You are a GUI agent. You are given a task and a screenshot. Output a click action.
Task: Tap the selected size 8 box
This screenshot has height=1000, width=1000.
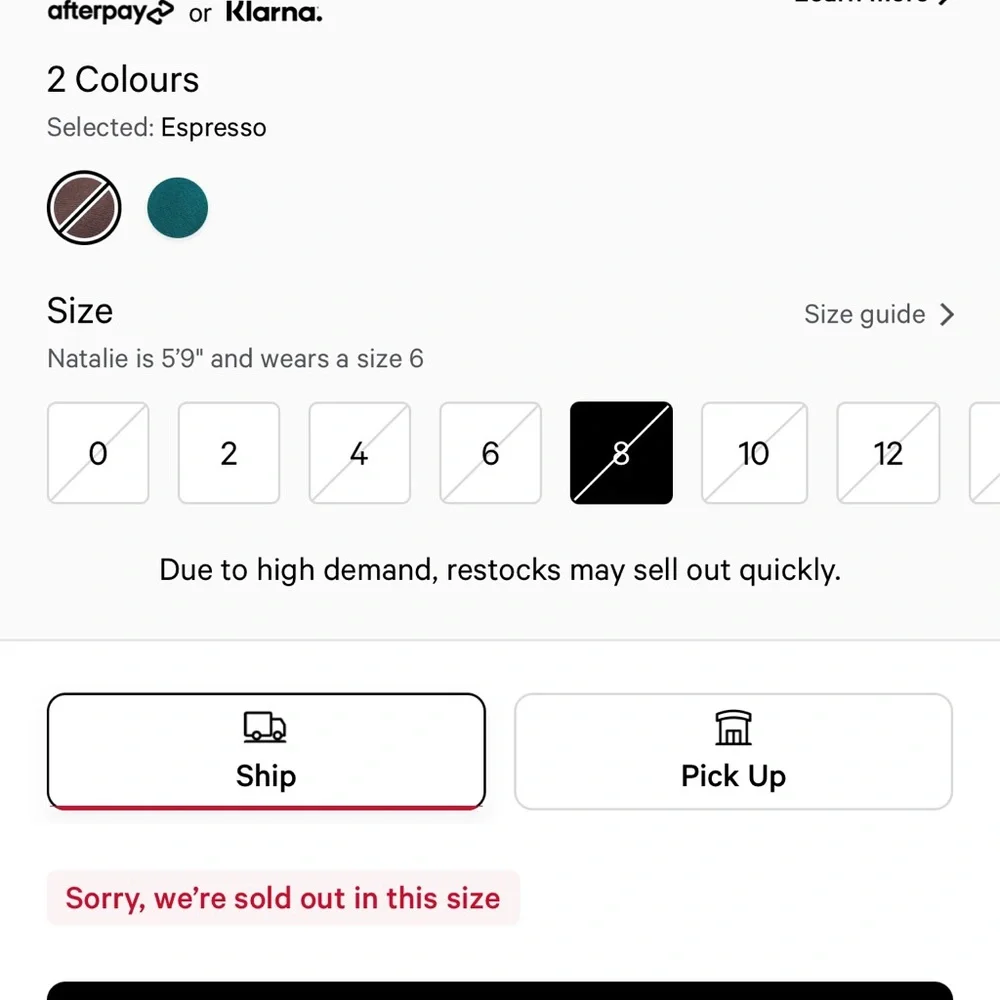621,453
